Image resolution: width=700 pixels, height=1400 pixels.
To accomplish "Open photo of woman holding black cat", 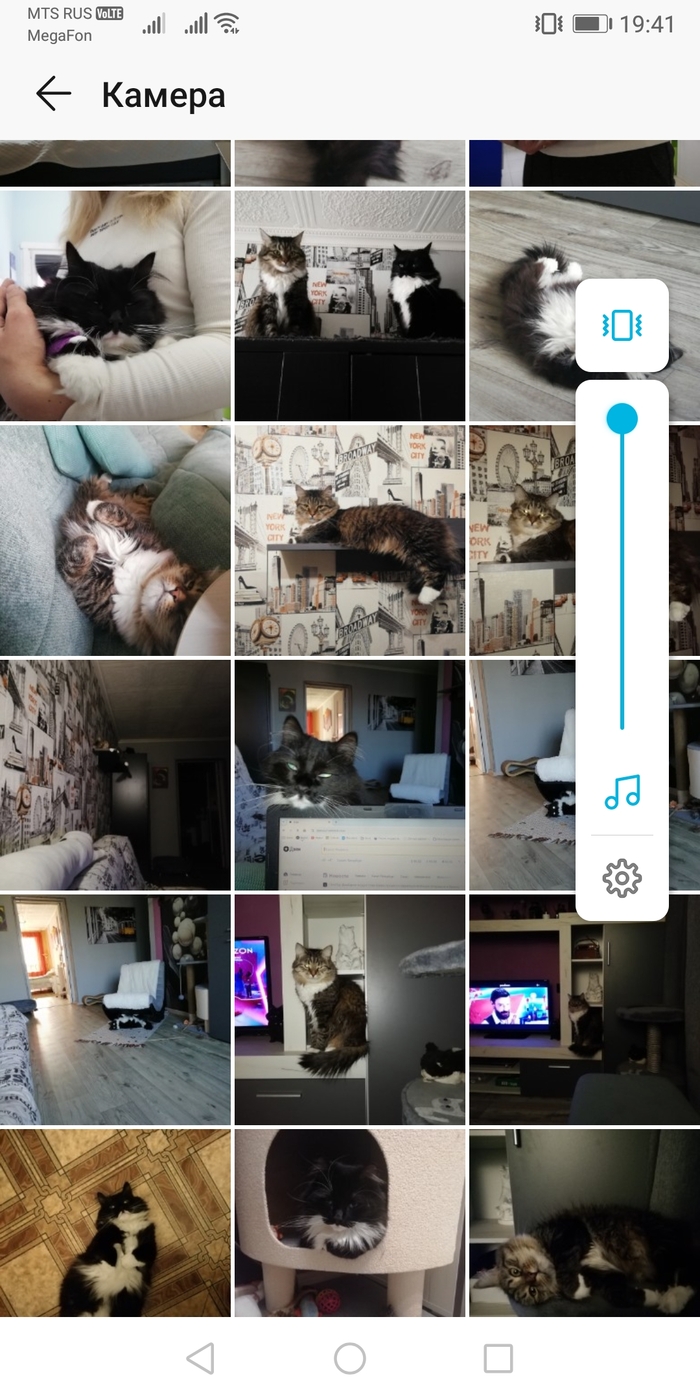I will coord(115,305).
